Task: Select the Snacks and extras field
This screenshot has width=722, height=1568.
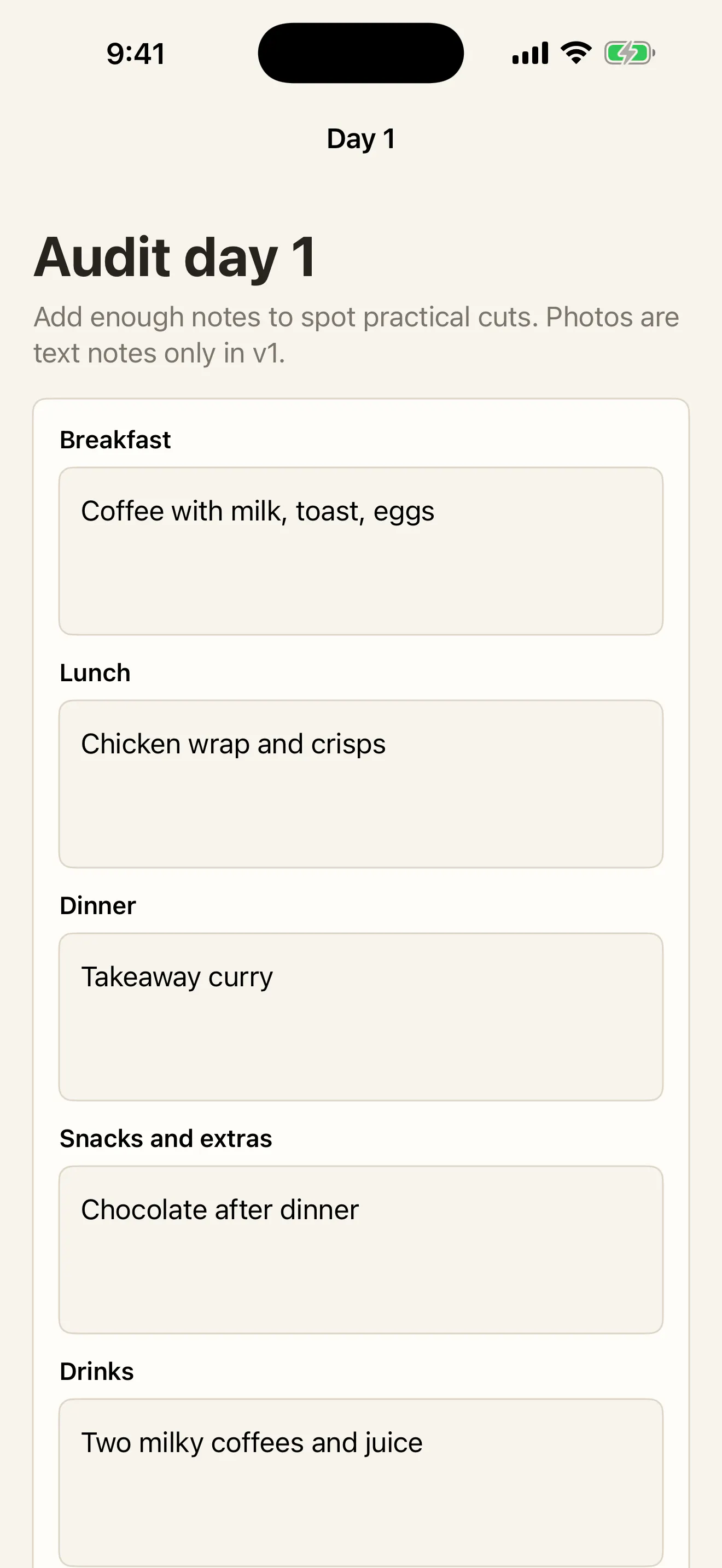Action: (360, 1250)
